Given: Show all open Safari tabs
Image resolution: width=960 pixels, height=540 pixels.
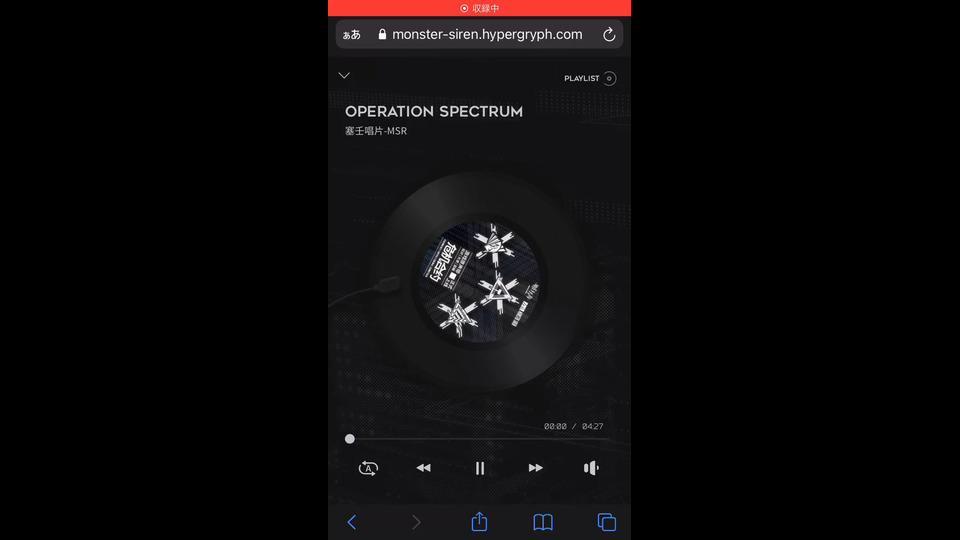Looking at the screenshot, I should 606,522.
